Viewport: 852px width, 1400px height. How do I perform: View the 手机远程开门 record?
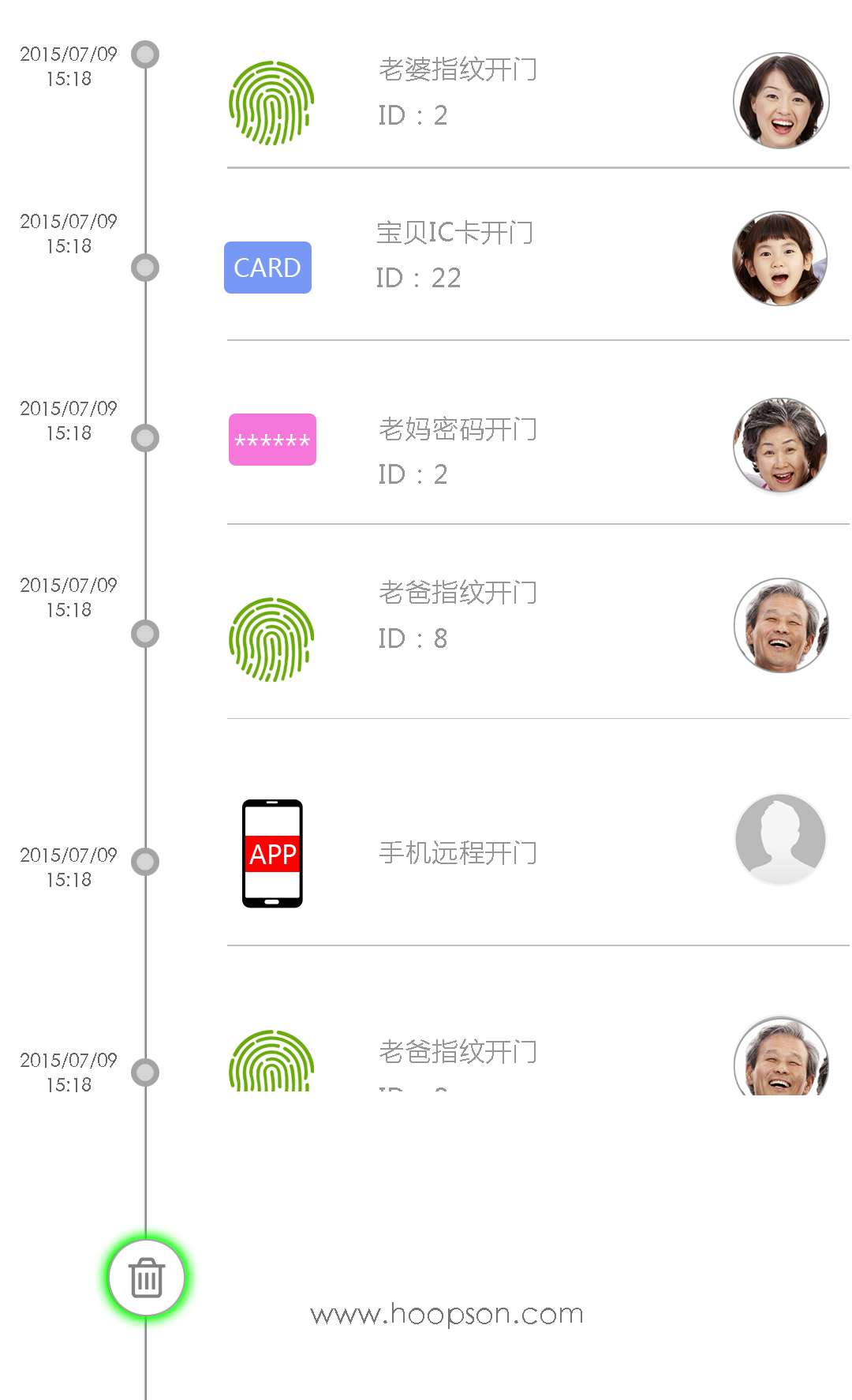tap(458, 853)
